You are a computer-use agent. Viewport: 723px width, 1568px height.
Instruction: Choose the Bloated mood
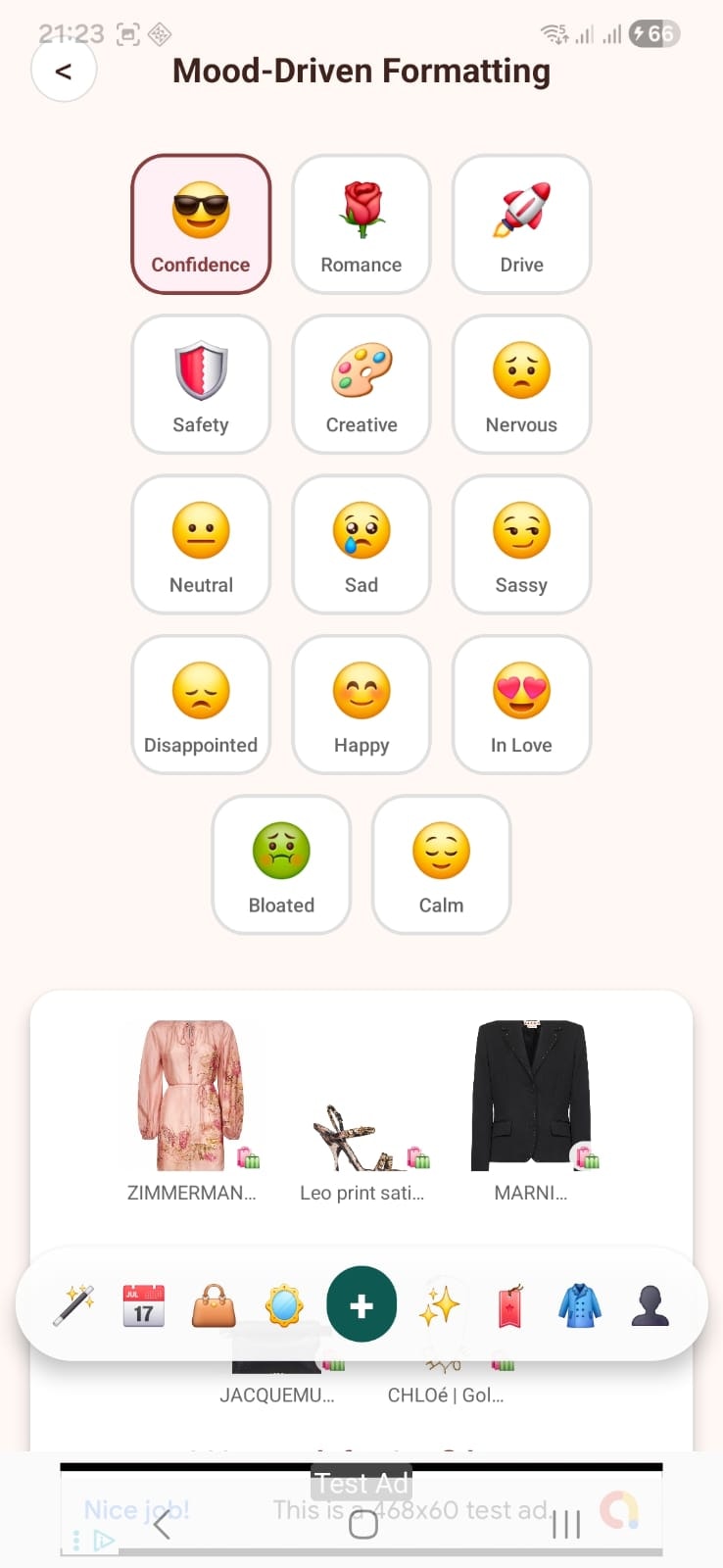tap(281, 864)
